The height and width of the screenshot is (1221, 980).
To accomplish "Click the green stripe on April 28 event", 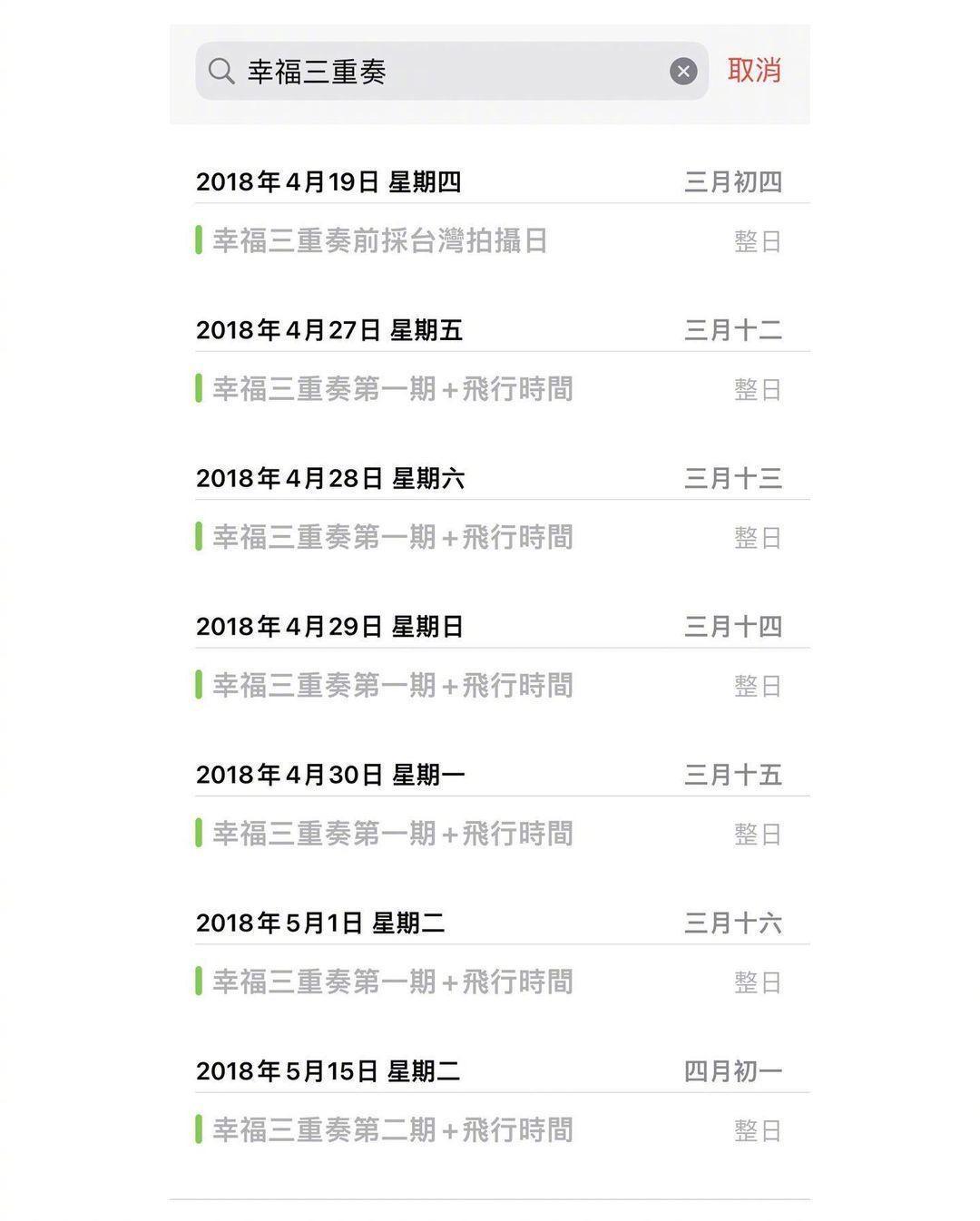I will [200, 537].
